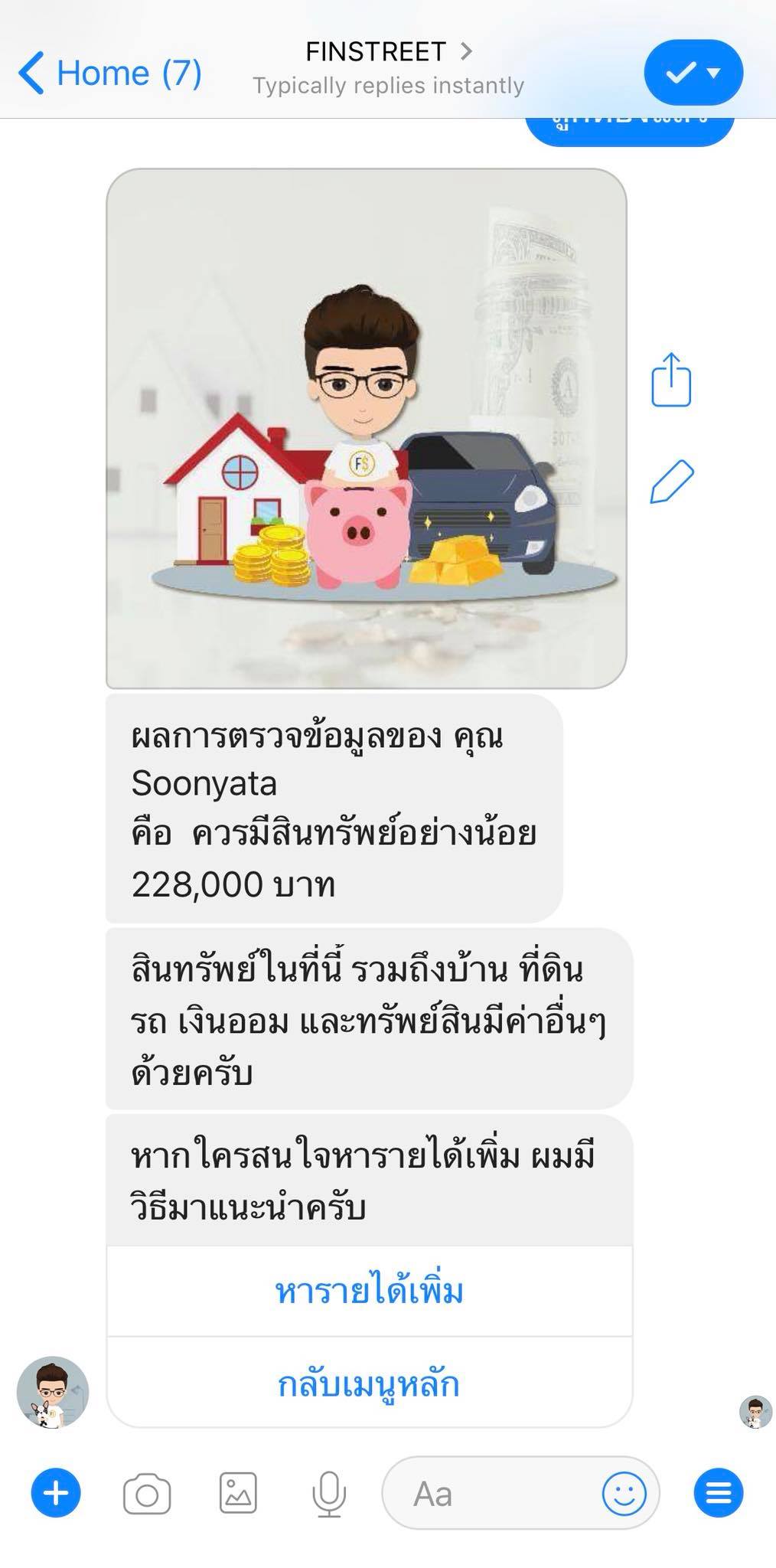Go back to Home chats list
The image size is (776, 1568).
pyautogui.click(x=109, y=73)
